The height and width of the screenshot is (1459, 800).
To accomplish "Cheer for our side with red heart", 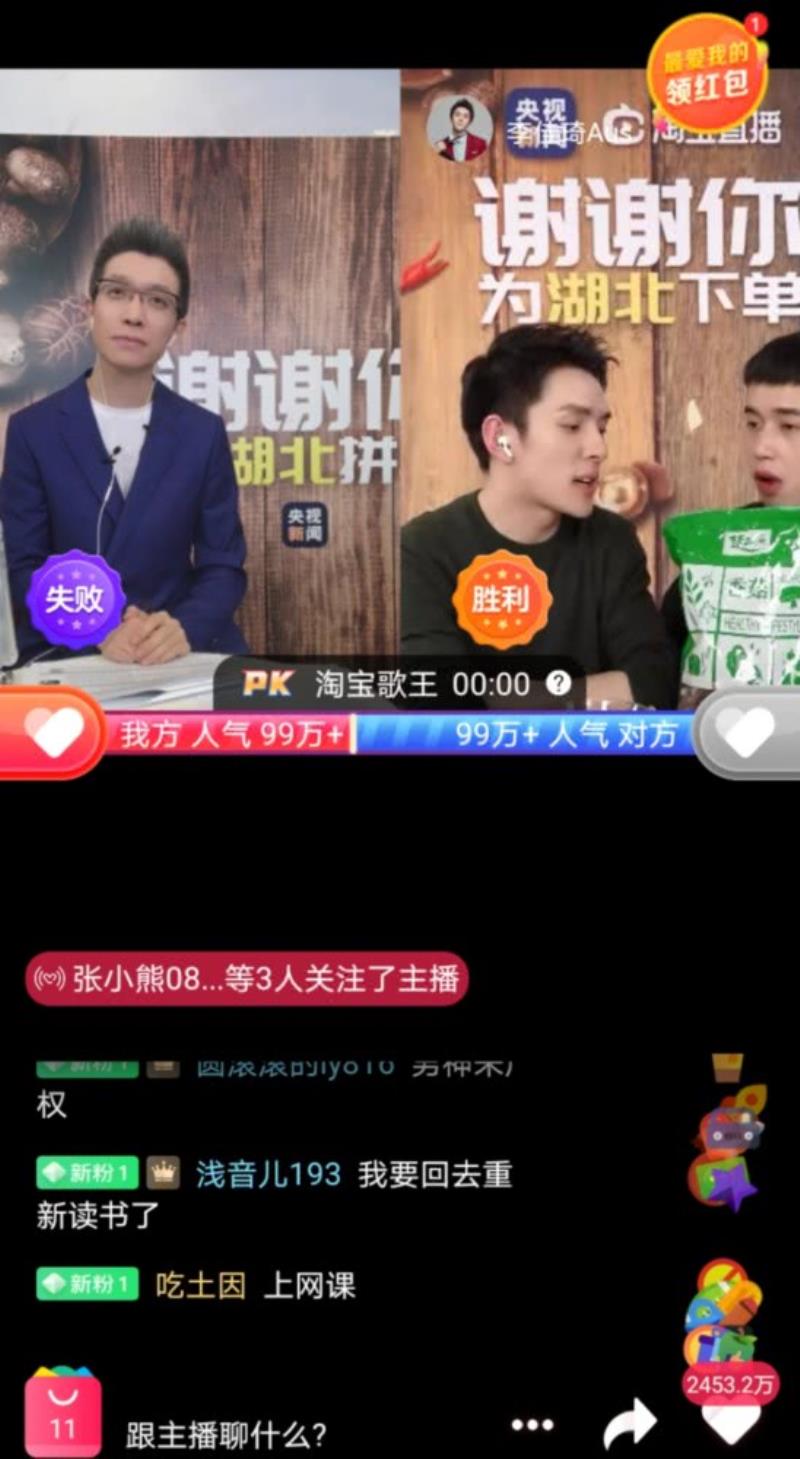I will (52, 733).
